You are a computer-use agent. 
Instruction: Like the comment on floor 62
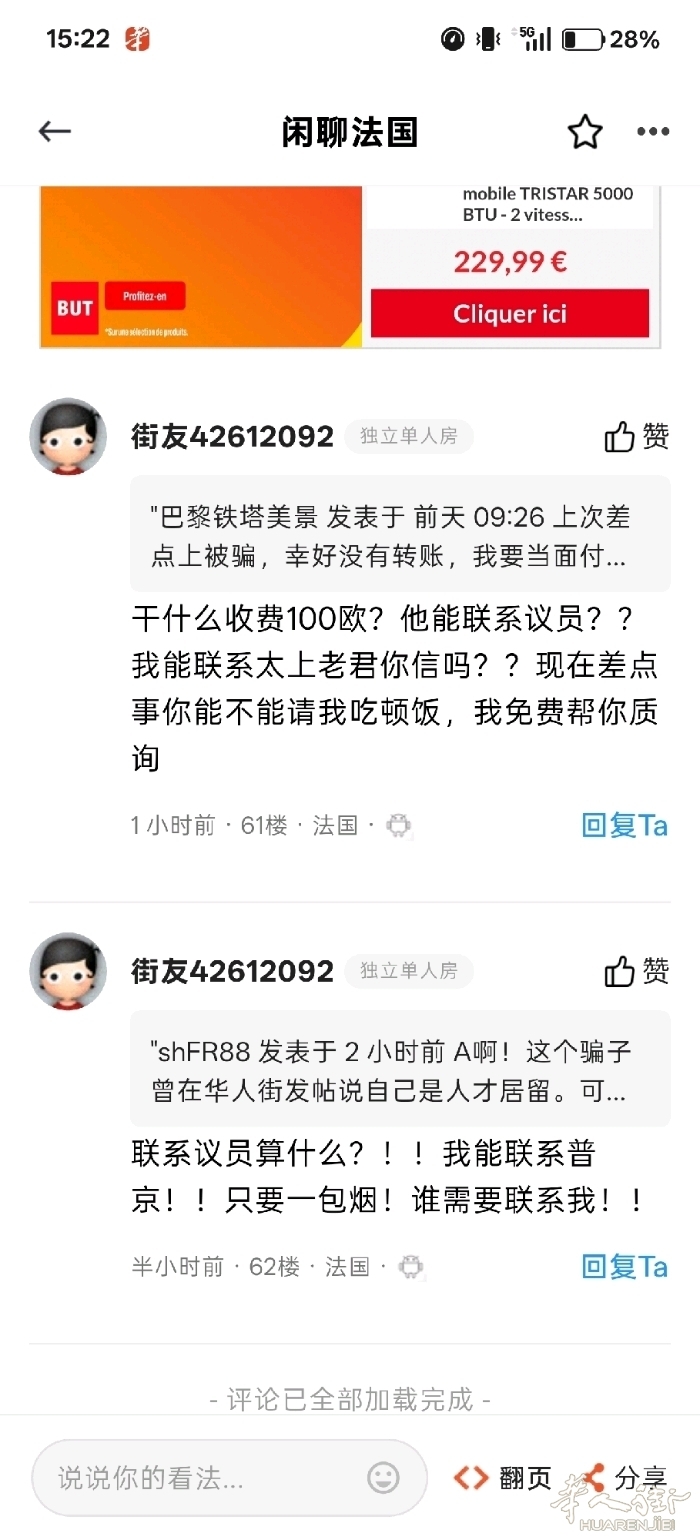pyautogui.click(x=637, y=971)
